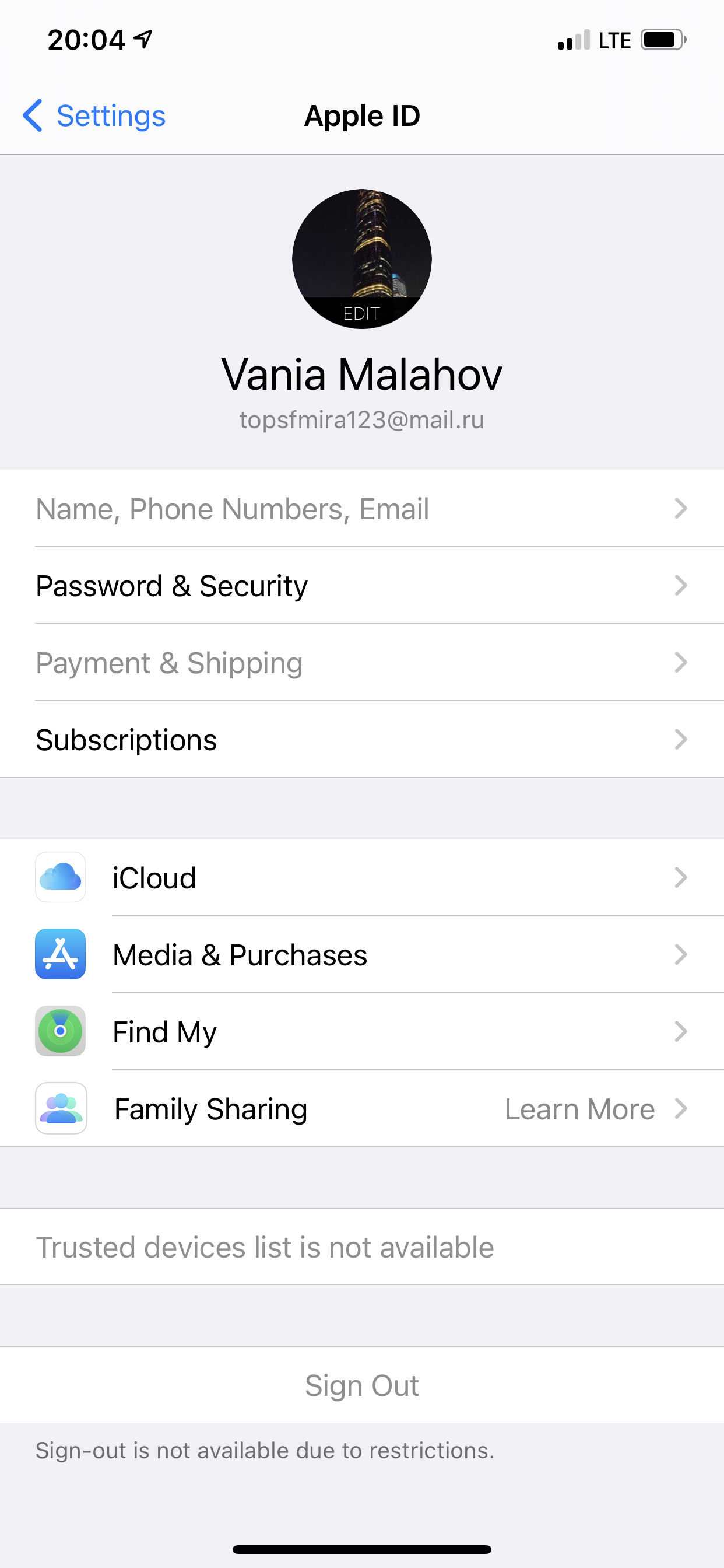
Task: Expand the iCloud settings chevron
Action: coord(680,877)
